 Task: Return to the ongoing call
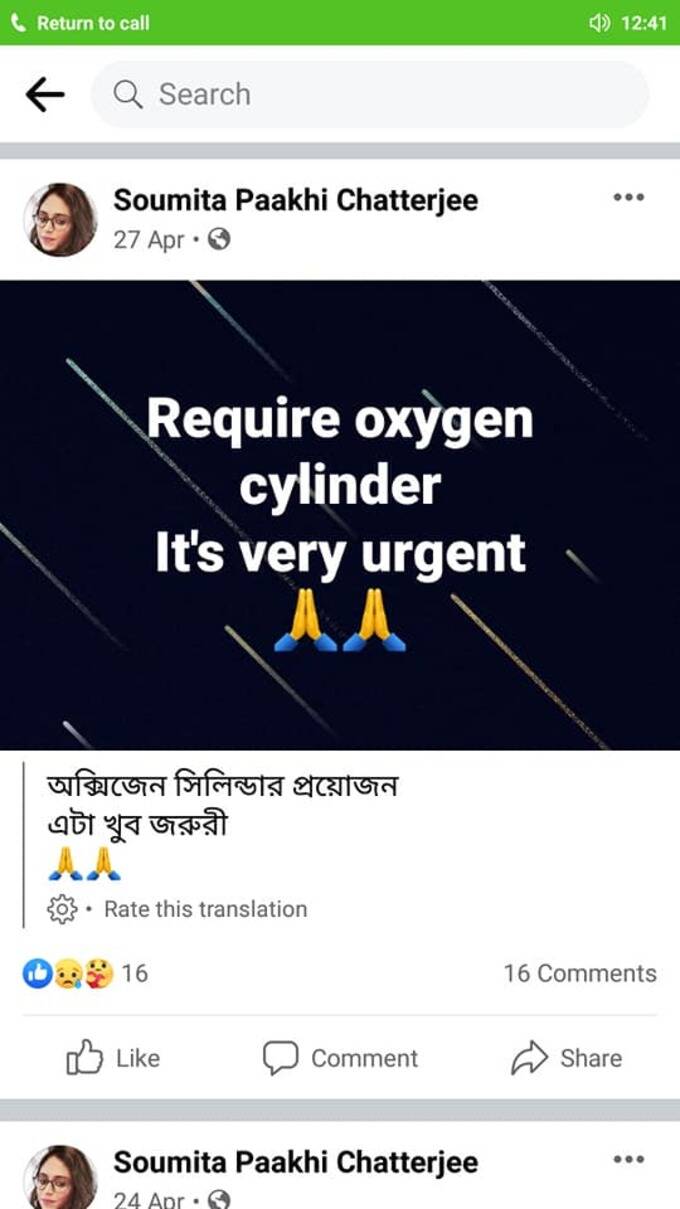coord(81,23)
